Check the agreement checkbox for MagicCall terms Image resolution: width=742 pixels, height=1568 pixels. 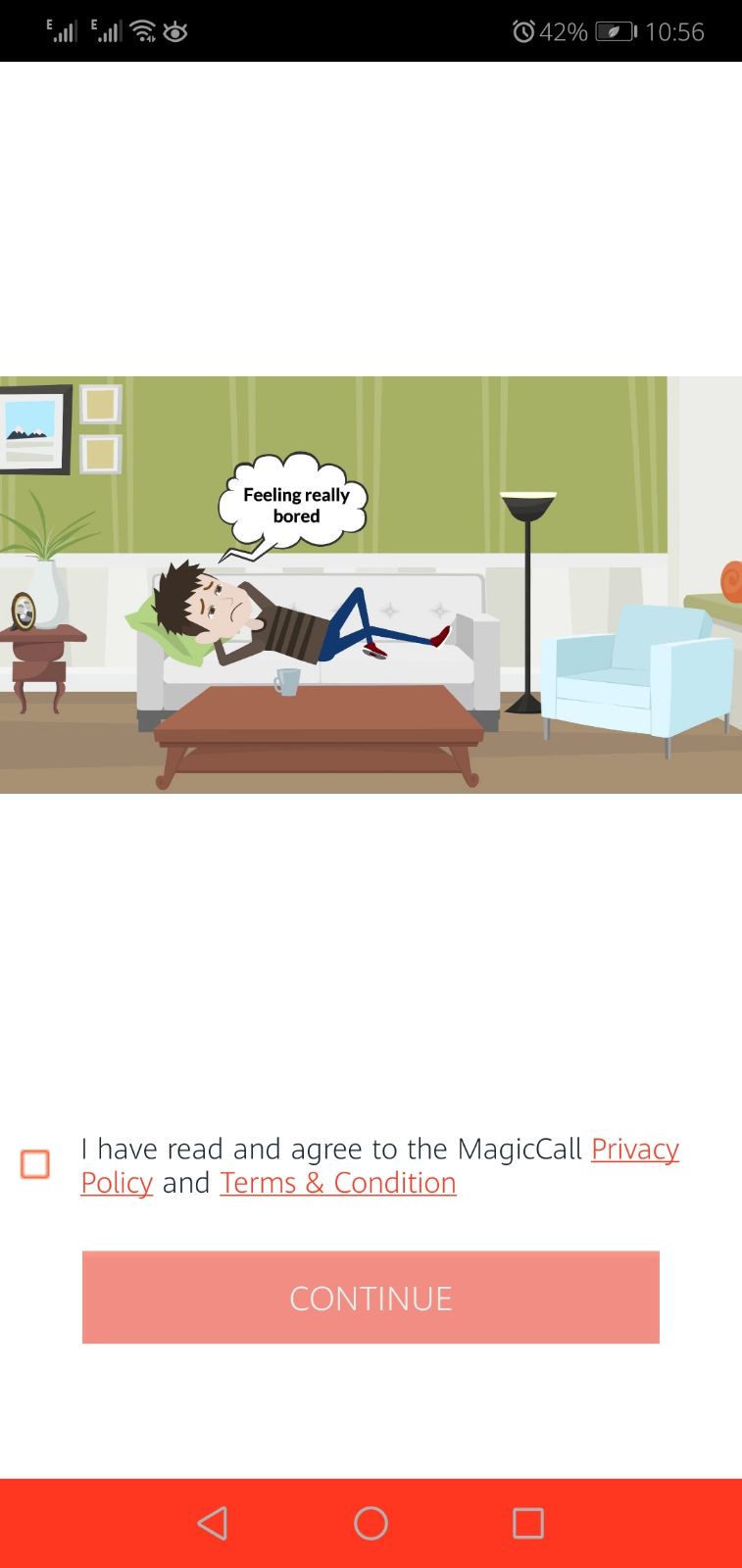point(35,1164)
